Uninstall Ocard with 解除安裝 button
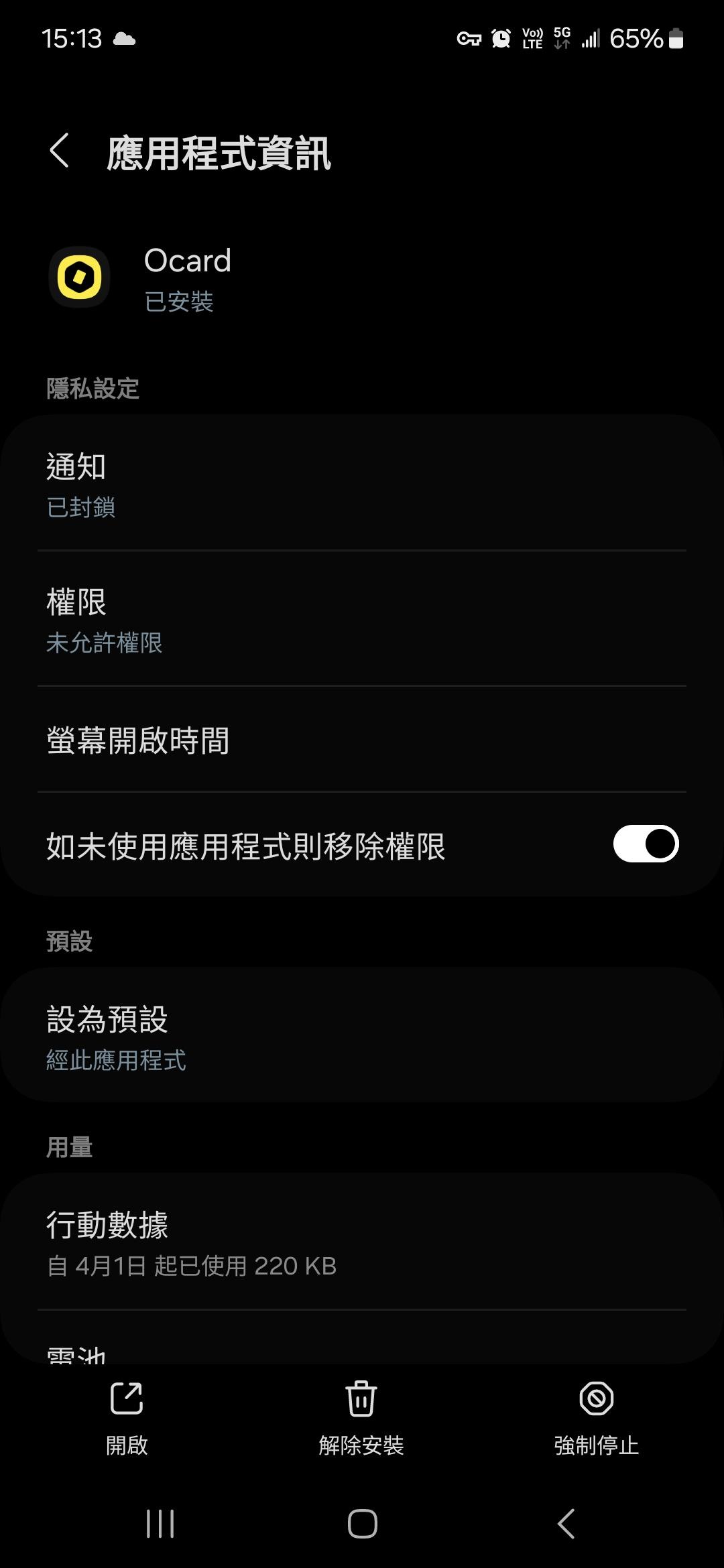The width and height of the screenshot is (724, 1568). 361,1417
